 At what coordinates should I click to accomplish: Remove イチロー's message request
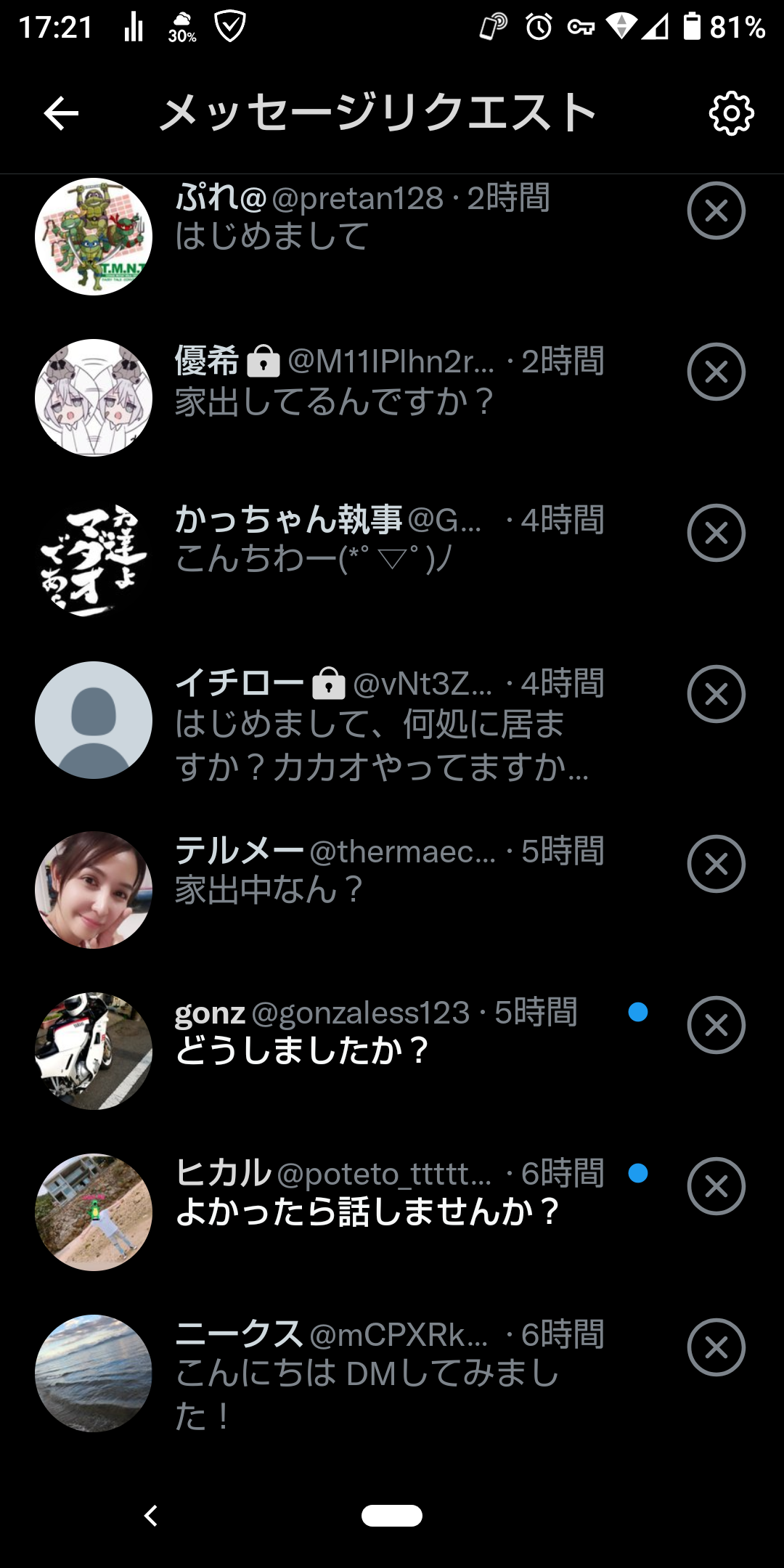click(716, 695)
